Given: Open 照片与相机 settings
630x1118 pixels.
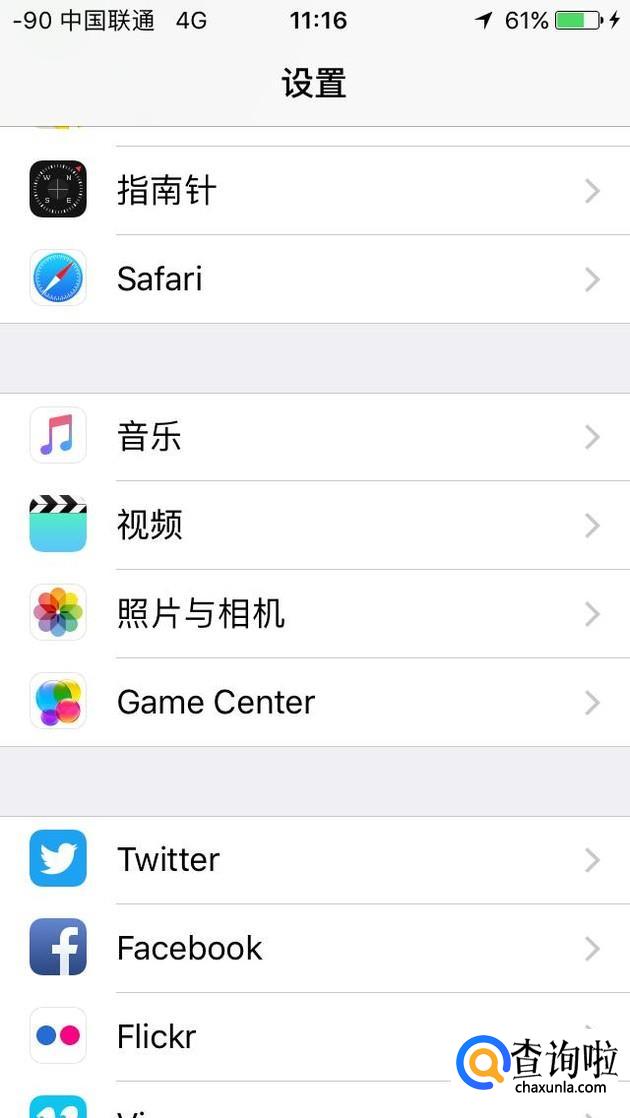Looking at the screenshot, I should point(315,613).
